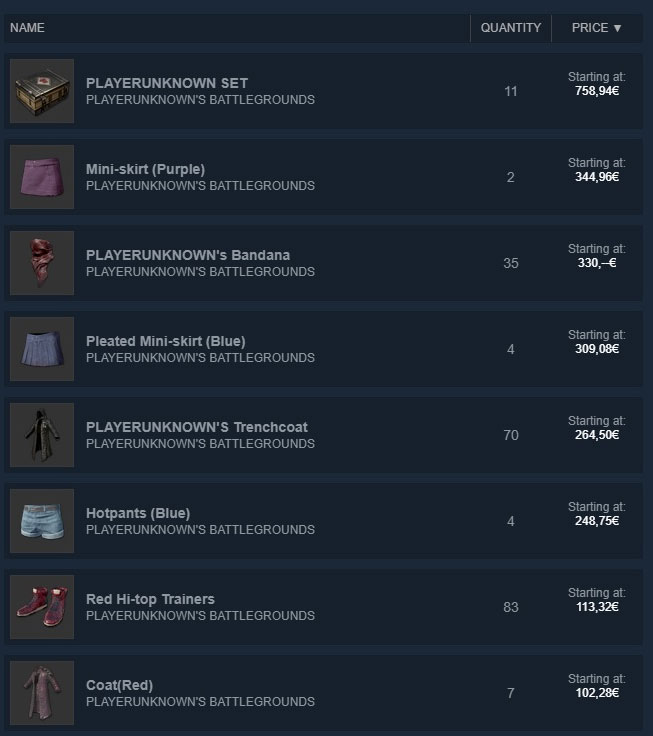Open the Coat(Red) listing
Image resolution: width=653 pixels, height=736 pixels.
click(x=119, y=685)
